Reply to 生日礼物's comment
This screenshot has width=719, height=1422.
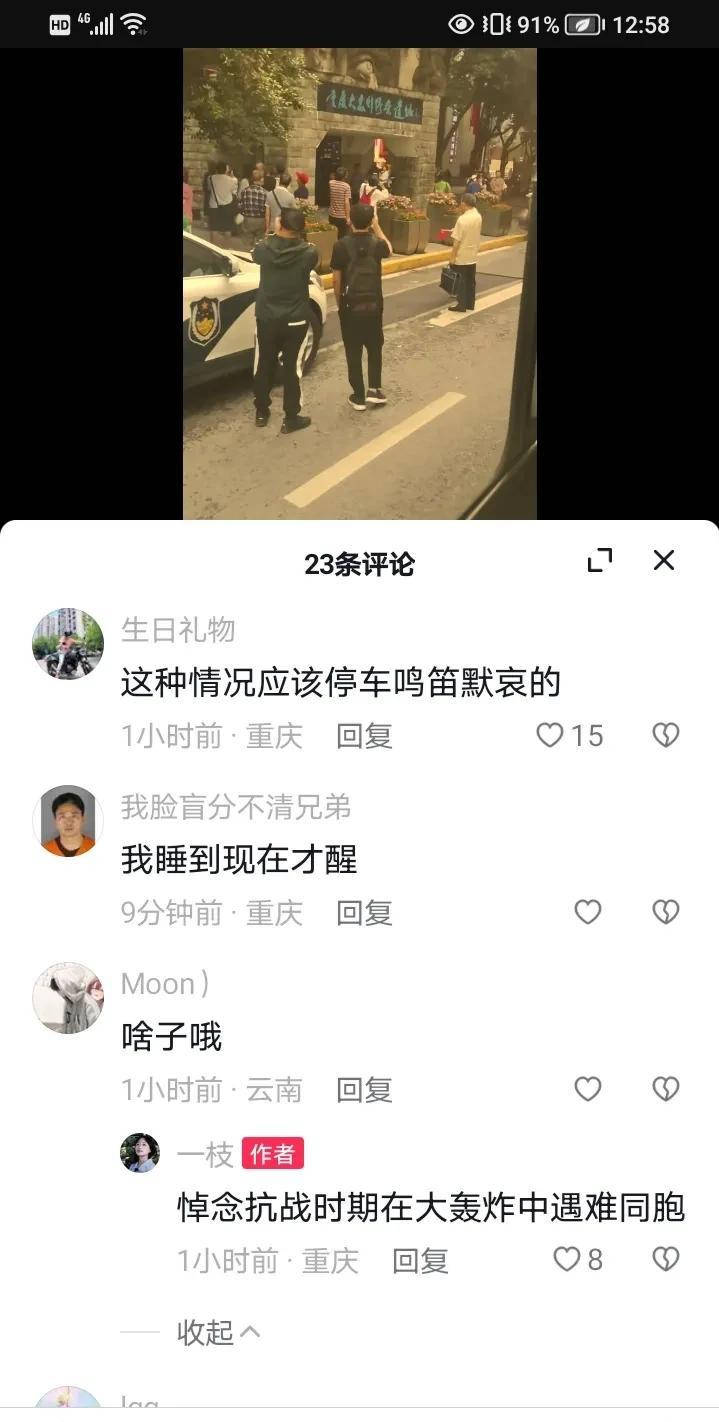(364, 736)
